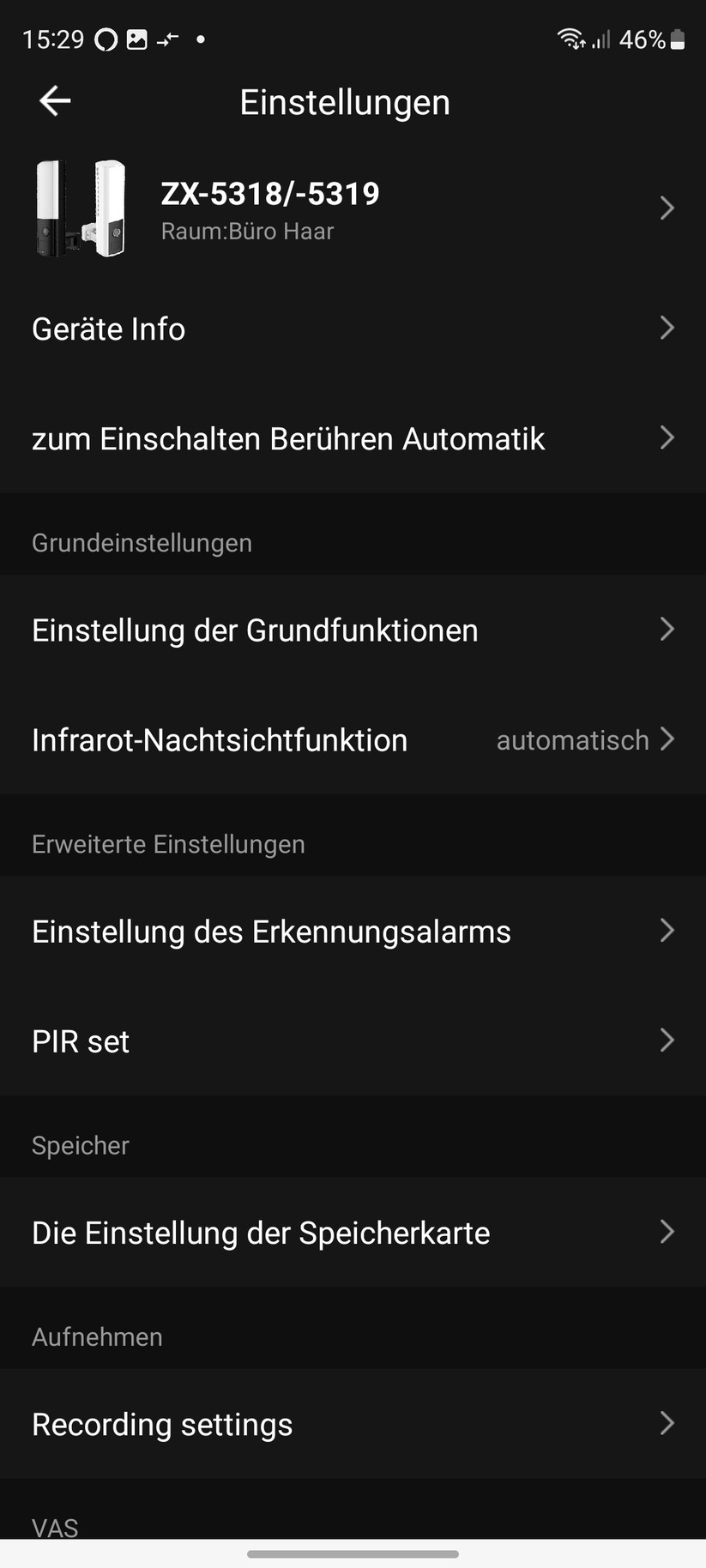Image resolution: width=706 pixels, height=1568 pixels.
Task: Open Einstellung des Erkennungsalarms
Action: click(x=352, y=931)
